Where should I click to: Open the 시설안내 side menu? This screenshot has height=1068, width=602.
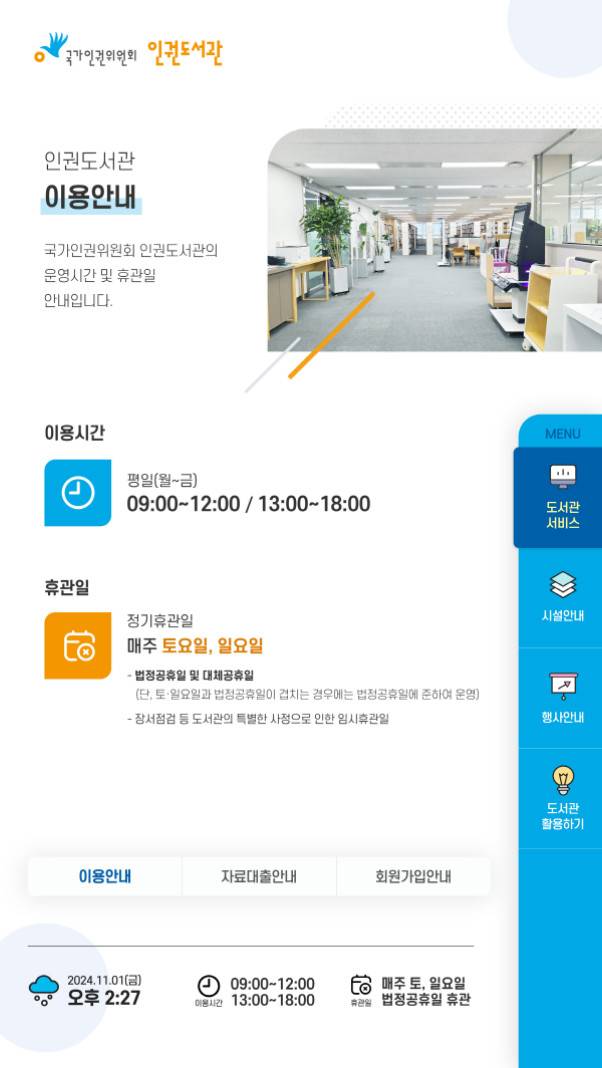click(562, 598)
